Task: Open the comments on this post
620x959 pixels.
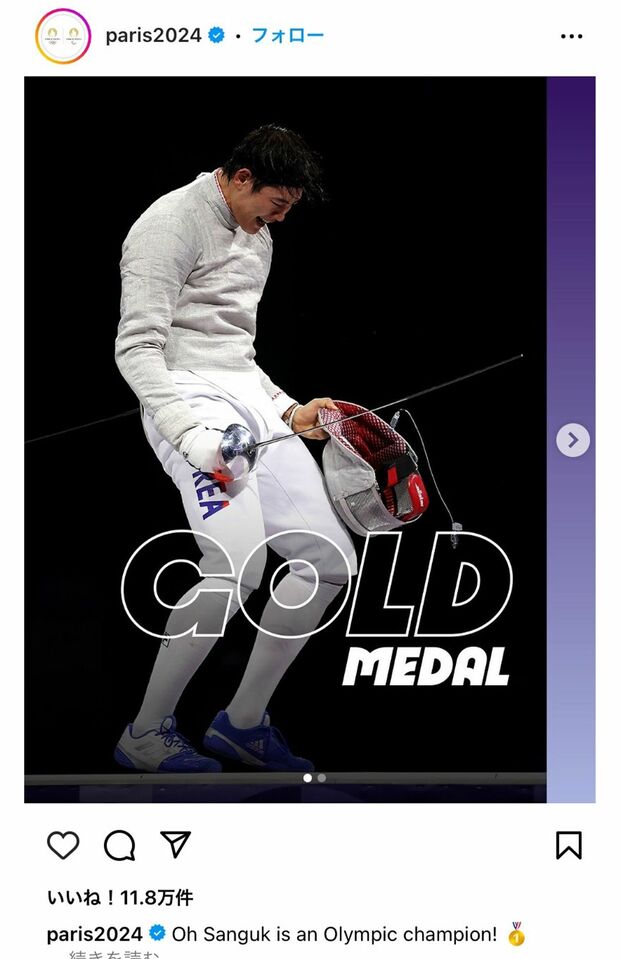Action: pyautogui.click(x=120, y=845)
